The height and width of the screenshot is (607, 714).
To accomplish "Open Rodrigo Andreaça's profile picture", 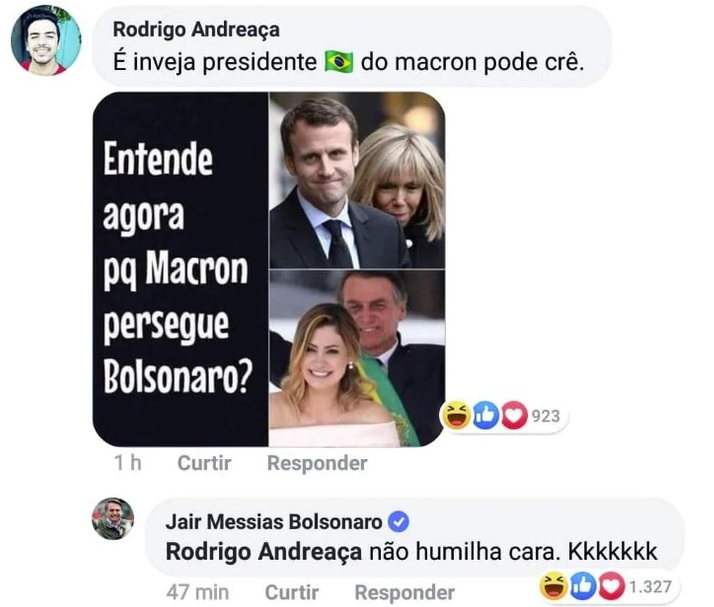I will click(45, 41).
